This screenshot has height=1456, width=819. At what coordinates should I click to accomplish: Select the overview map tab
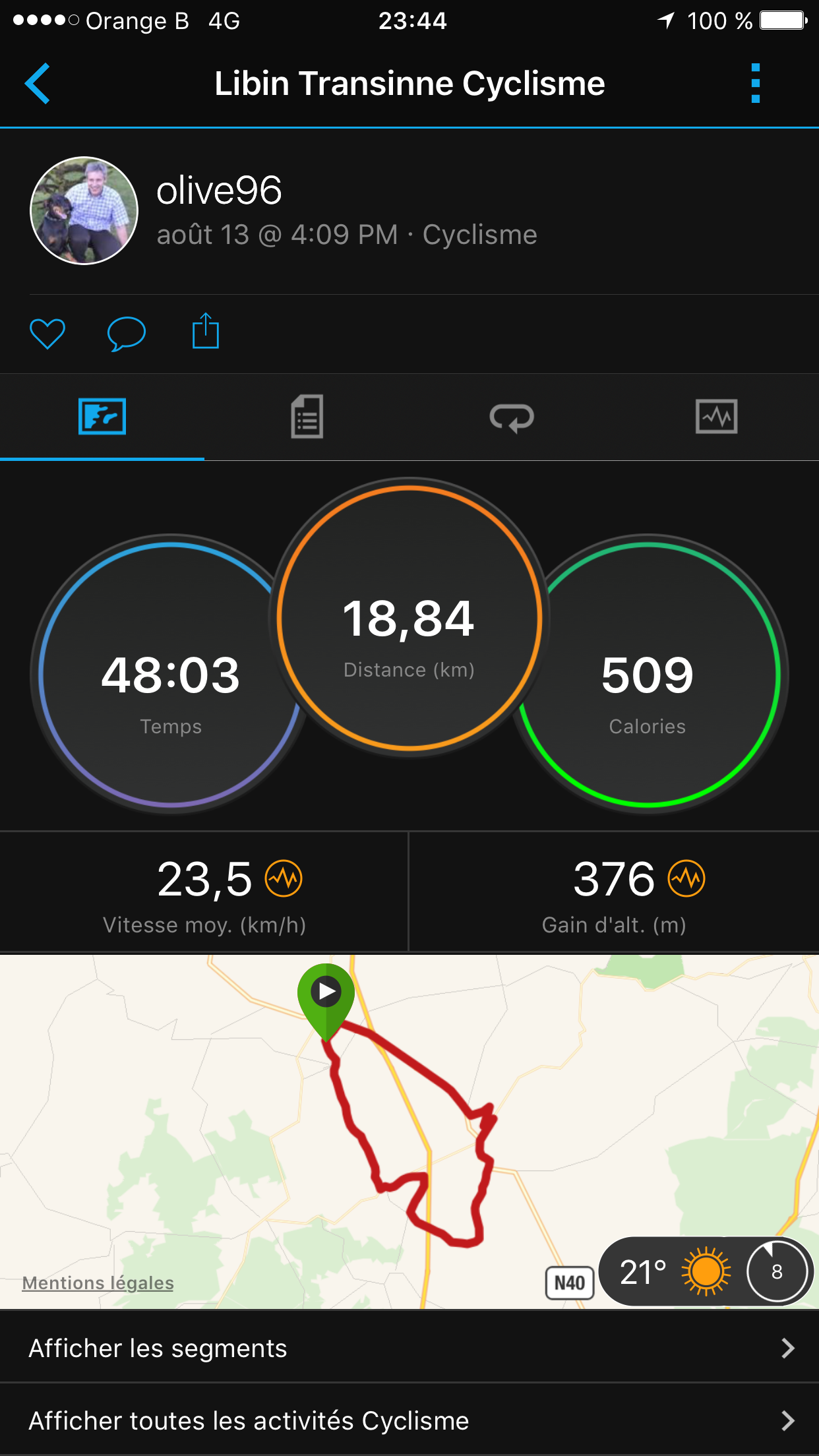click(102, 417)
